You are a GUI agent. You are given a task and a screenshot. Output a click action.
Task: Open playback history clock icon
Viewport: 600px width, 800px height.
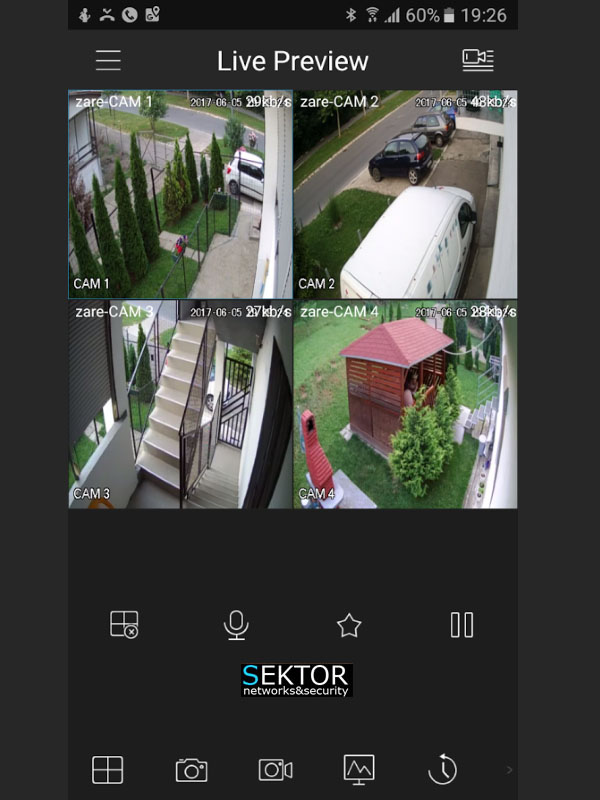tap(442, 769)
